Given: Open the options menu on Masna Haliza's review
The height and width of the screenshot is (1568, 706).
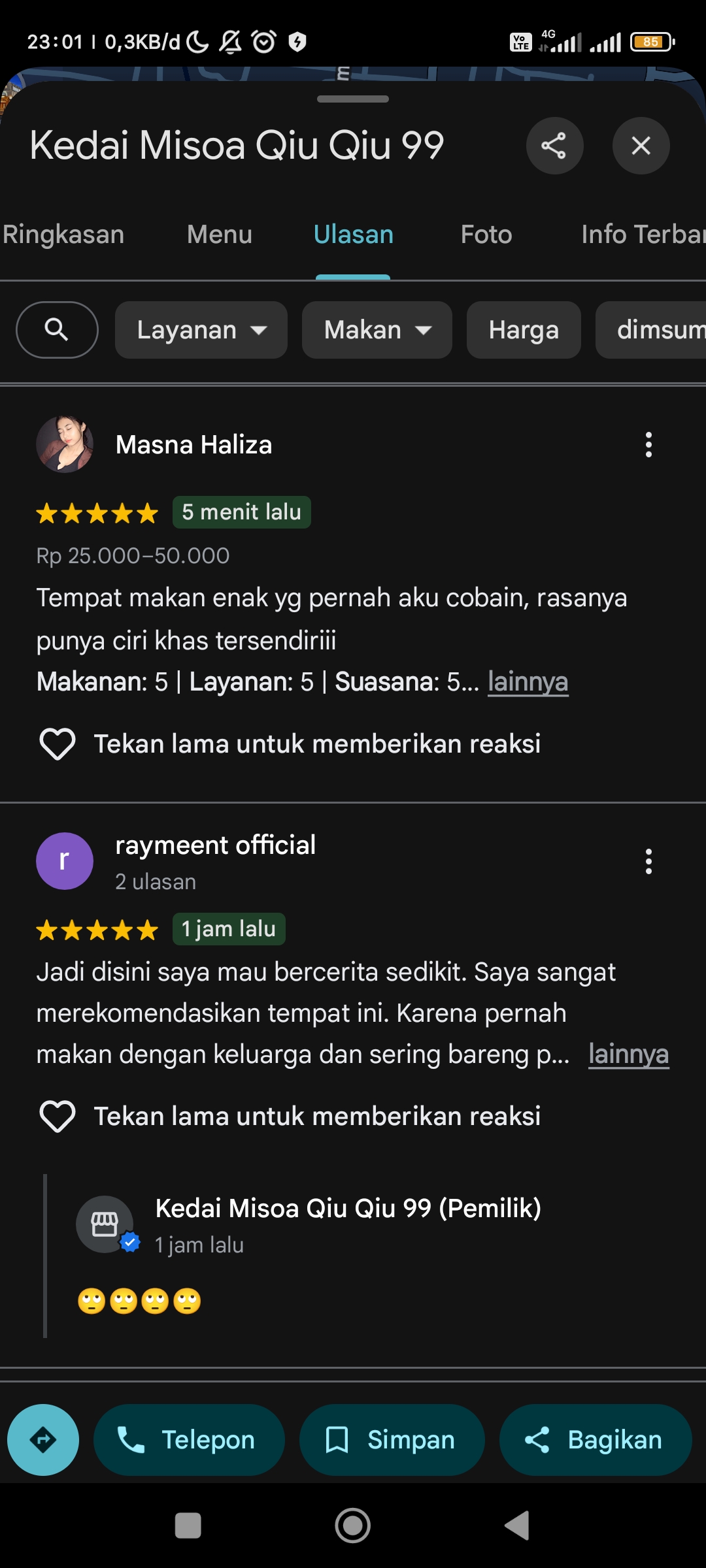Looking at the screenshot, I should [x=648, y=445].
